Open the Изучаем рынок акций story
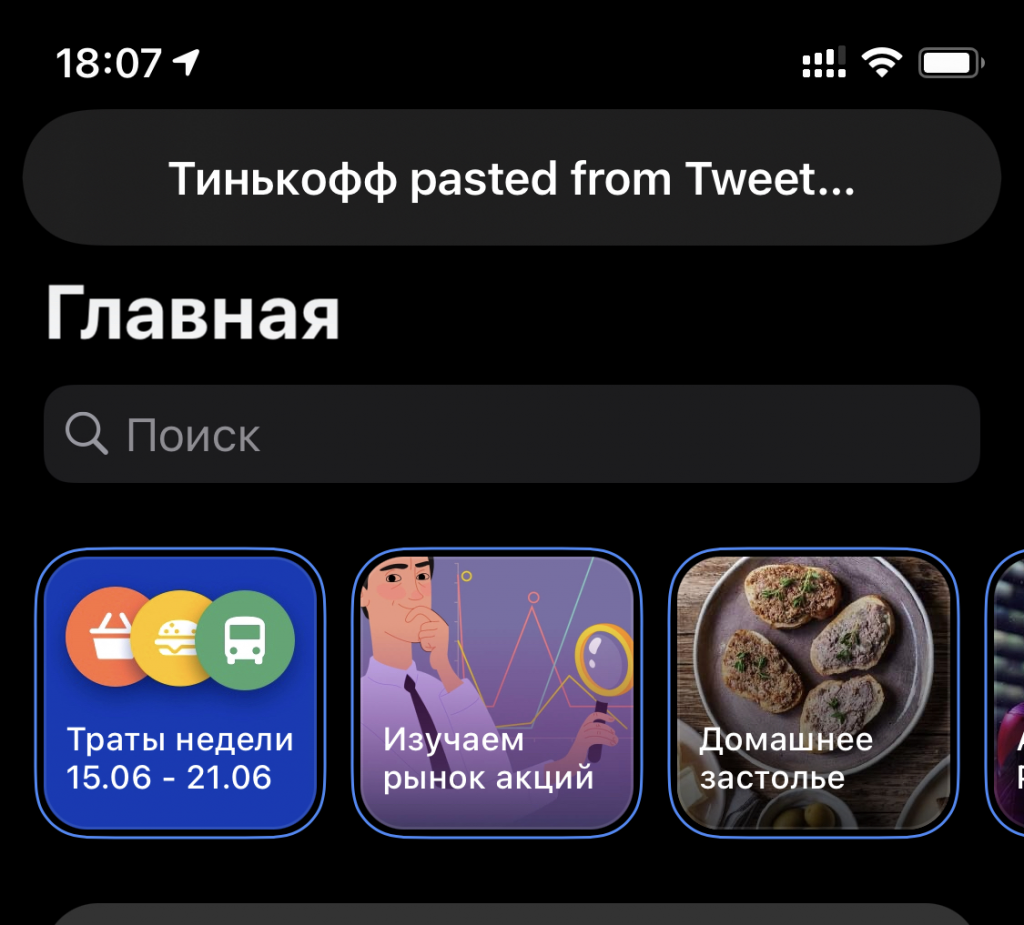Image resolution: width=1024 pixels, height=925 pixels. (x=497, y=692)
